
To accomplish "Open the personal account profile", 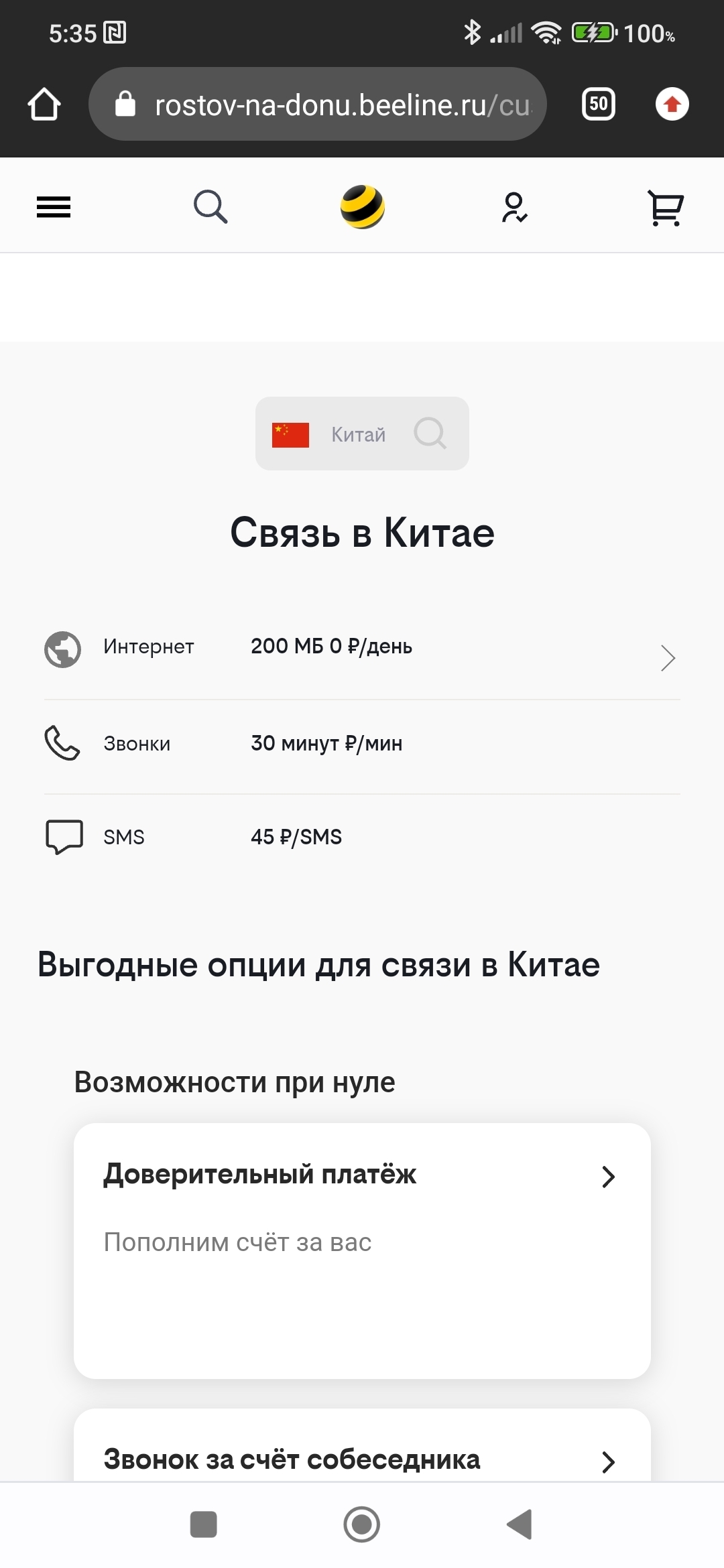I will [514, 207].
